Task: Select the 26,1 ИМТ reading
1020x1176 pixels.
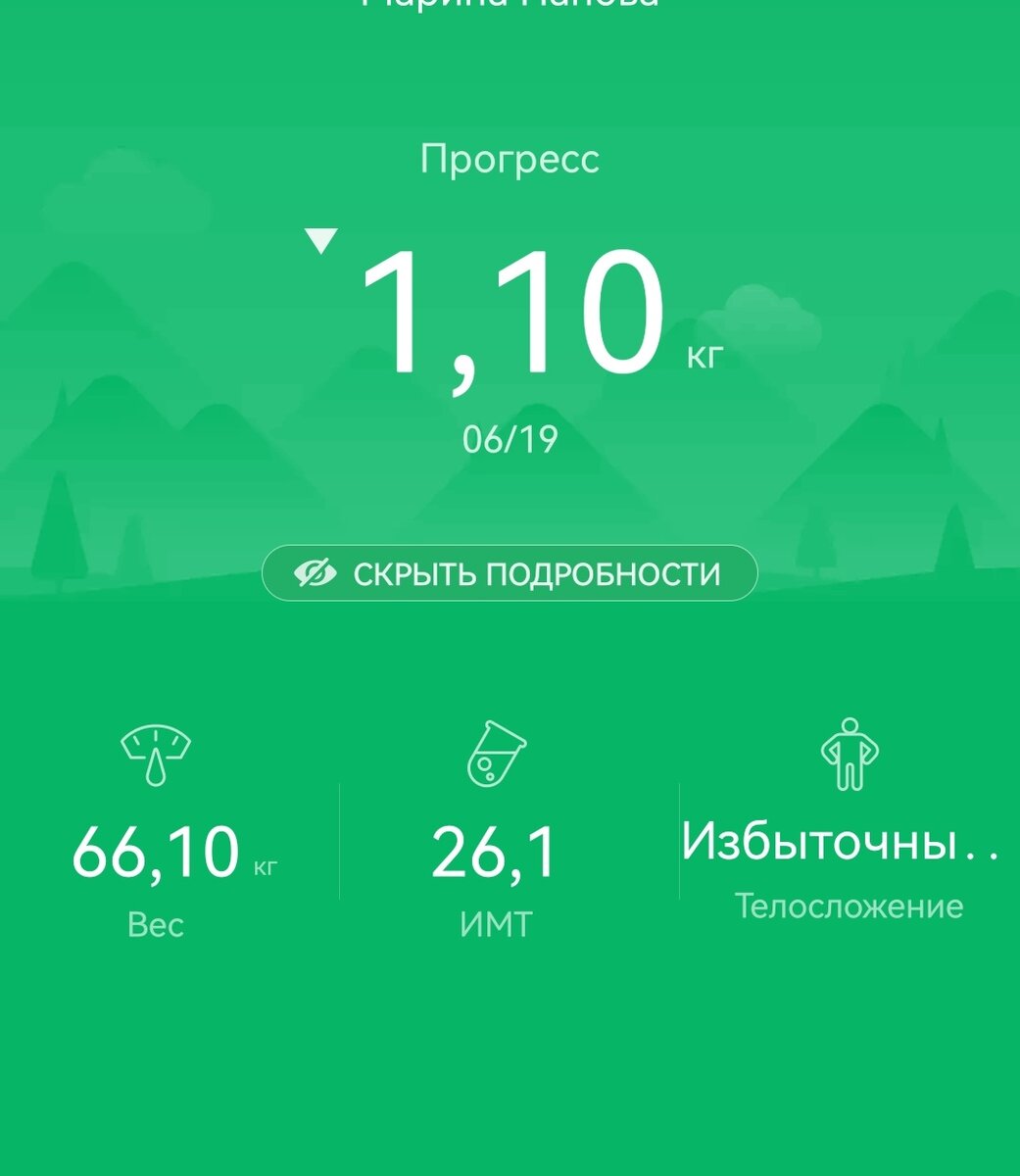Action: (490, 851)
